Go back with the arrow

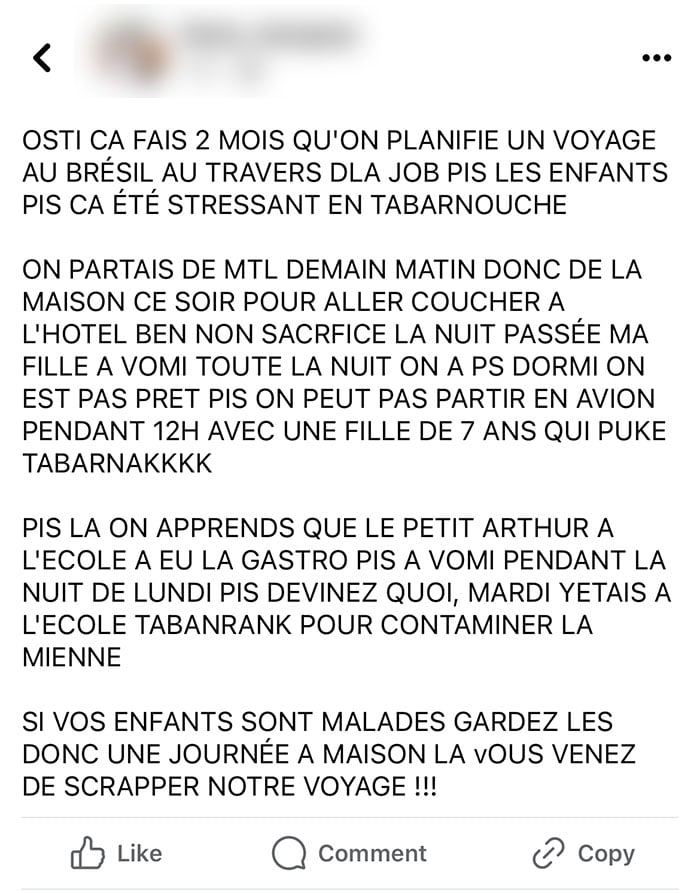(42, 58)
